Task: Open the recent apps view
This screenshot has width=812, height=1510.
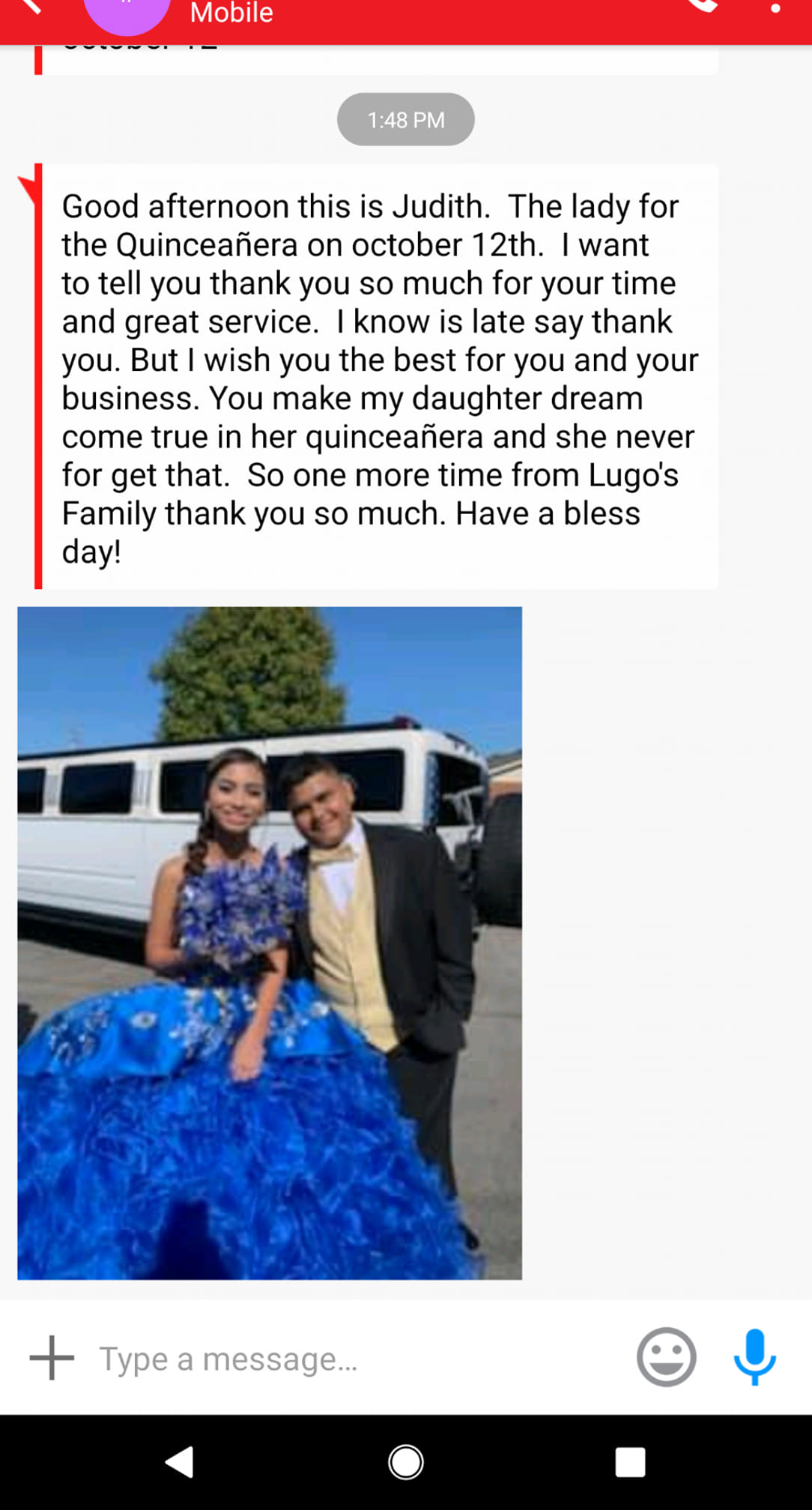Action: click(630, 1461)
